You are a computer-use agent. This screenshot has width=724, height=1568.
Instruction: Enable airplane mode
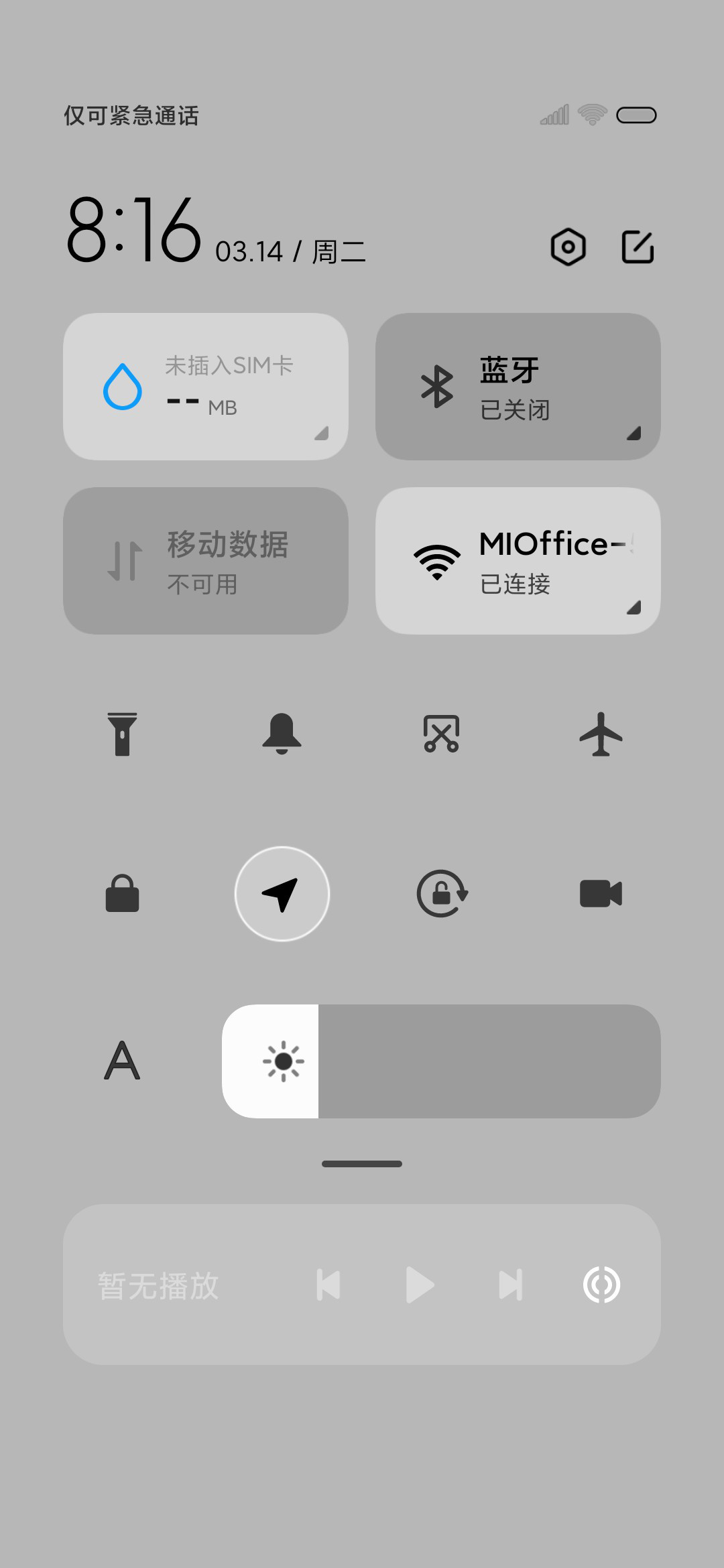coord(601,734)
